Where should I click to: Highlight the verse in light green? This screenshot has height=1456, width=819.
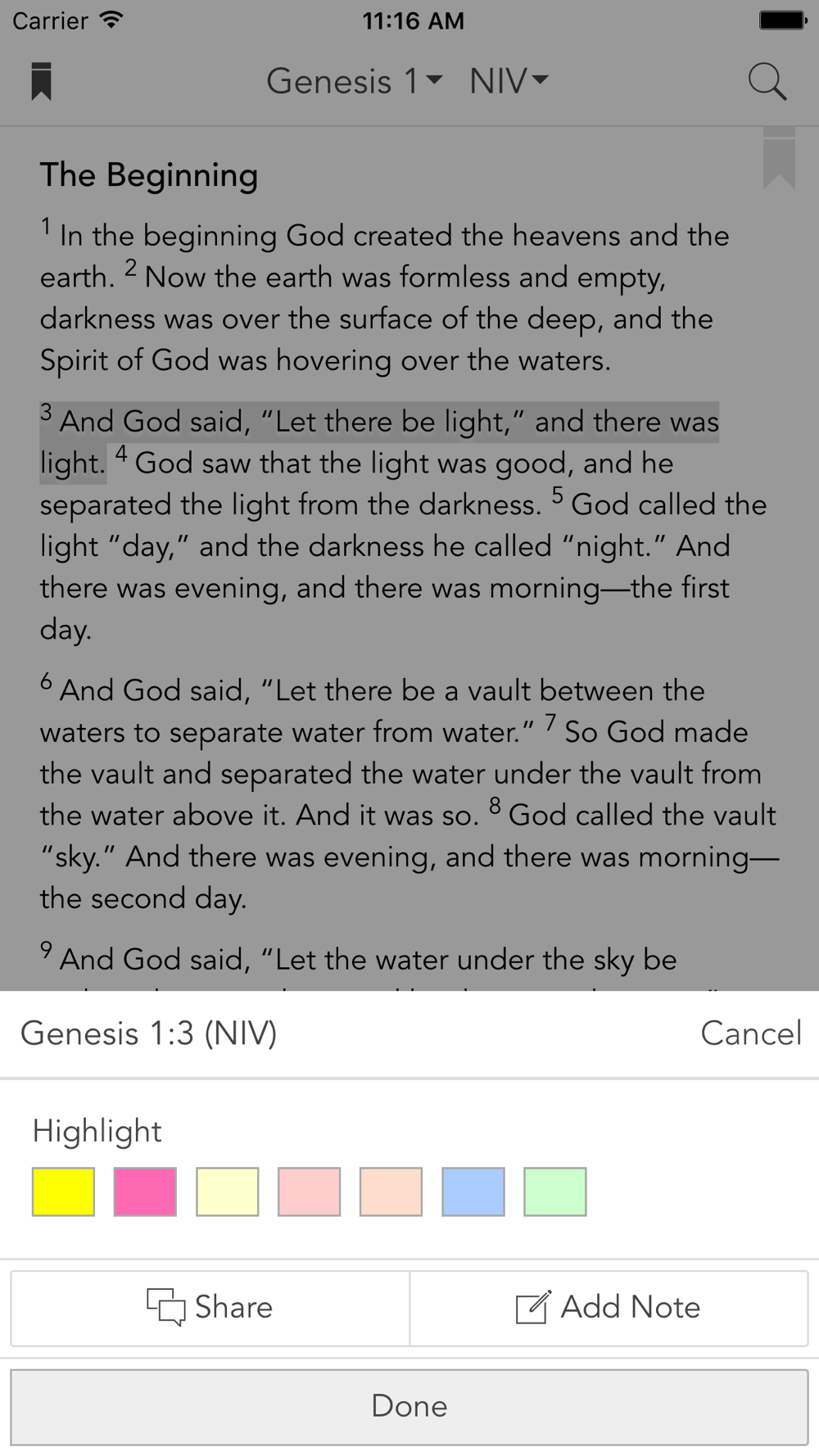(555, 1191)
